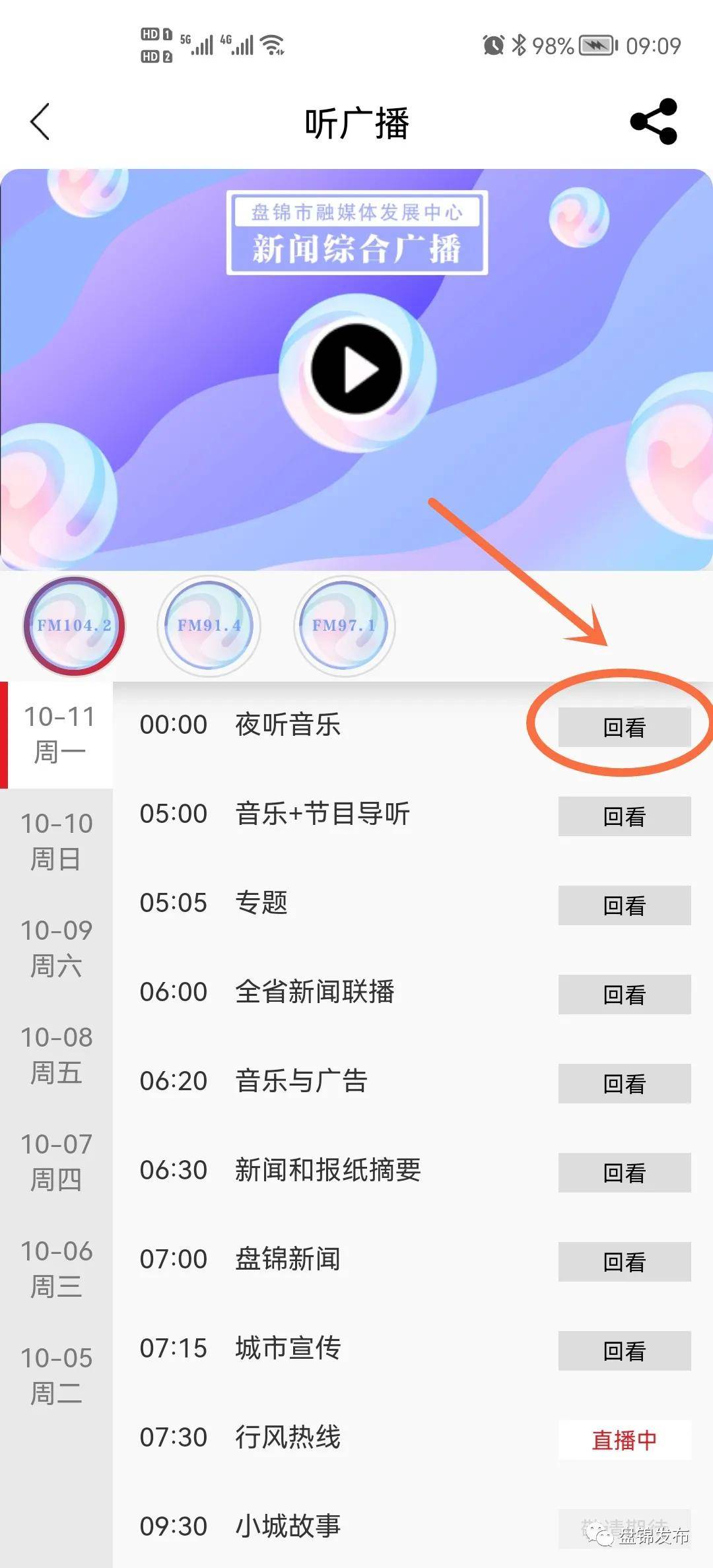Show the 10-07 周四 schedule
This screenshot has height=1568, width=713.
[x=57, y=1162]
